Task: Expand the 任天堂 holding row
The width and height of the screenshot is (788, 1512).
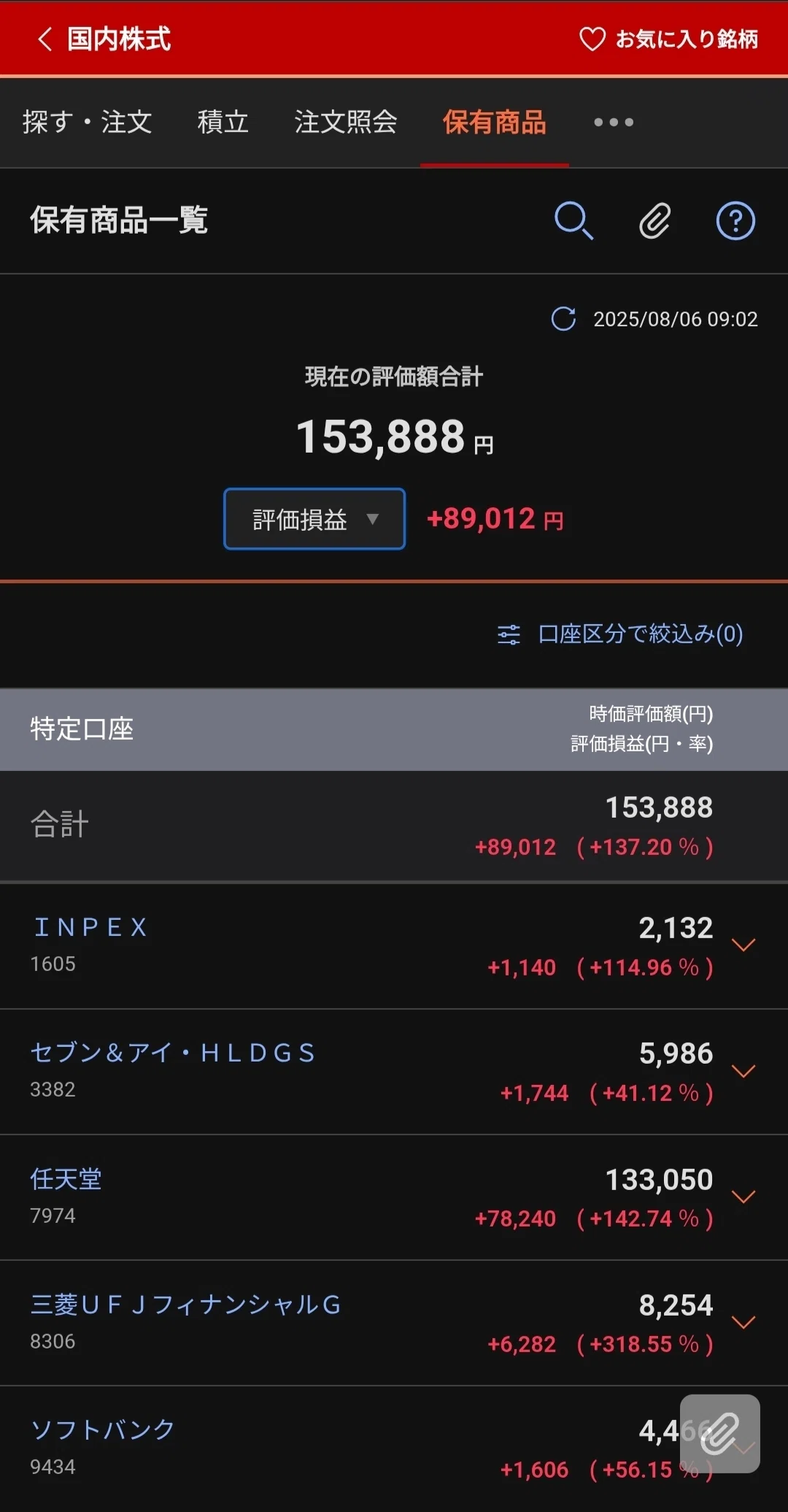Action: click(743, 1197)
